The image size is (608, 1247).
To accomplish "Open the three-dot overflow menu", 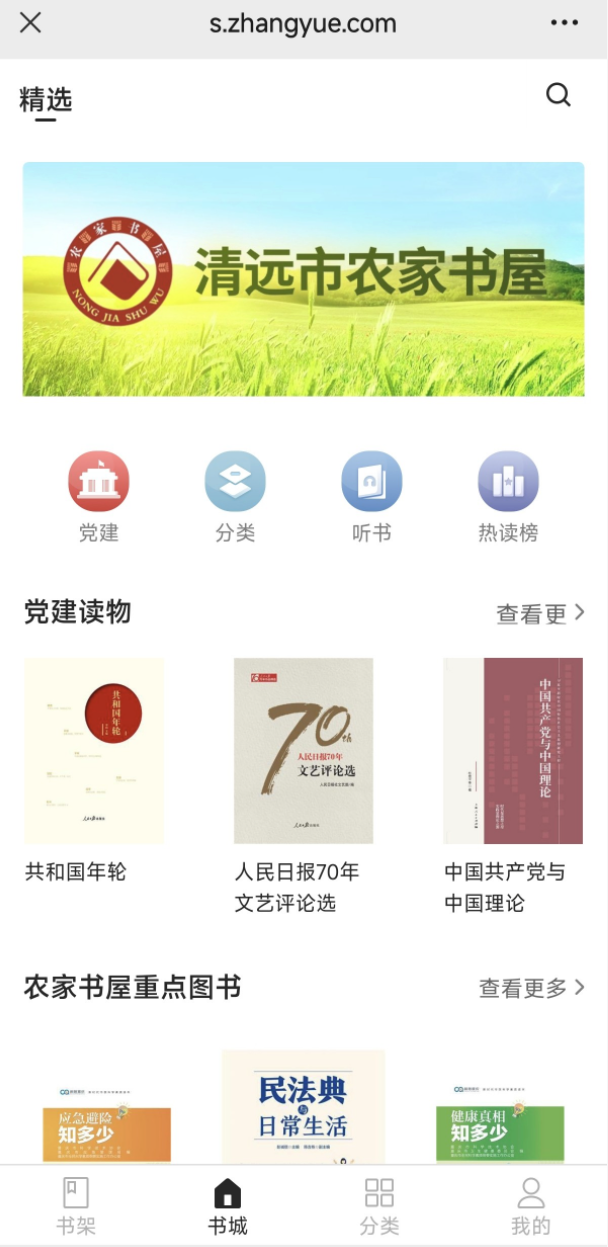I will pyautogui.click(x=564, y=23).
